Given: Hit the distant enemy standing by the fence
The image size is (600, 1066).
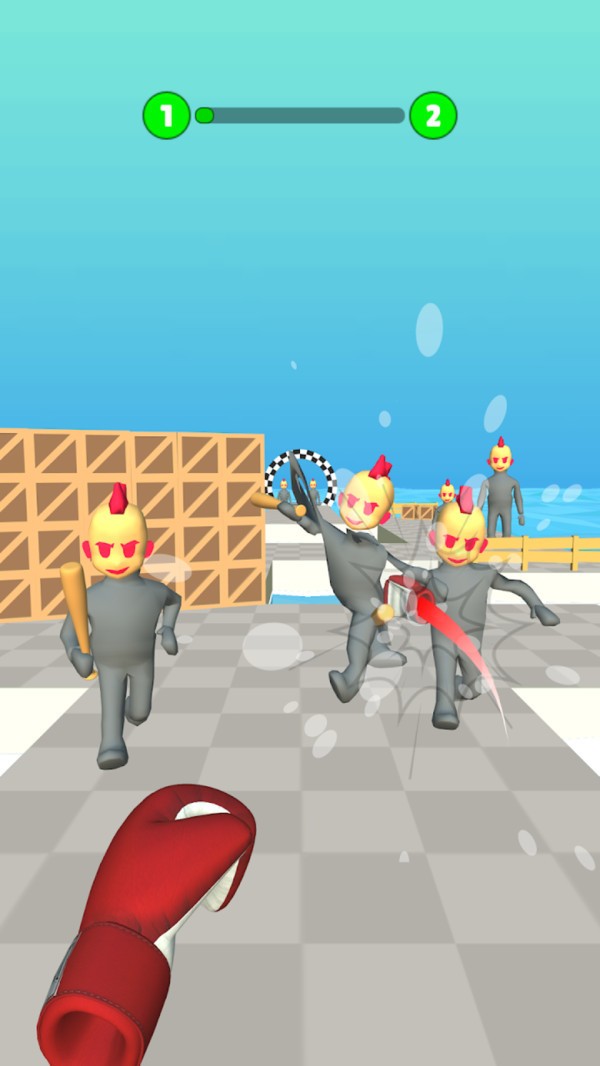Looking at the screenshot, I should click(x=500, y=488).
